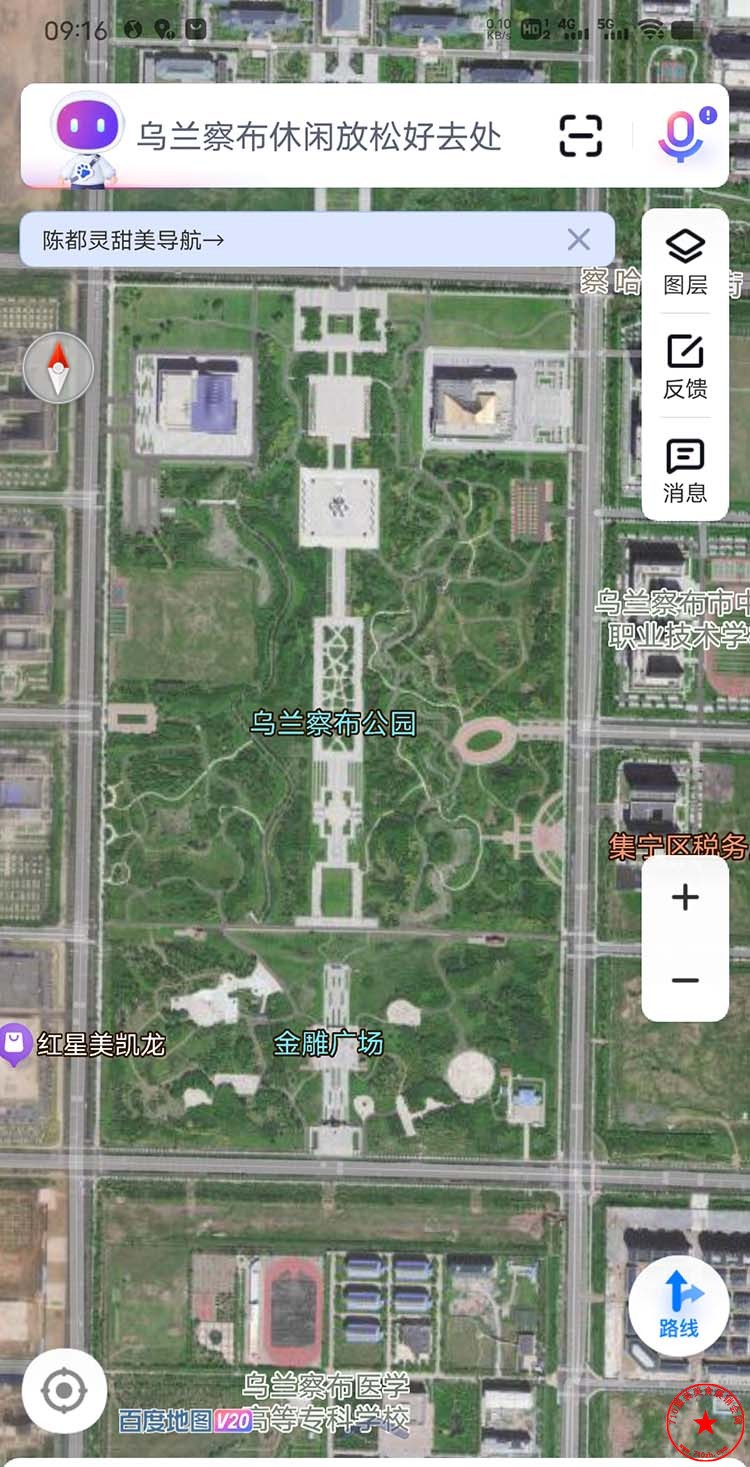Open the search box for 乌兰察布休闲放松好去处
The width and height of the screenshot is (750, 1467).
(318, 137)
